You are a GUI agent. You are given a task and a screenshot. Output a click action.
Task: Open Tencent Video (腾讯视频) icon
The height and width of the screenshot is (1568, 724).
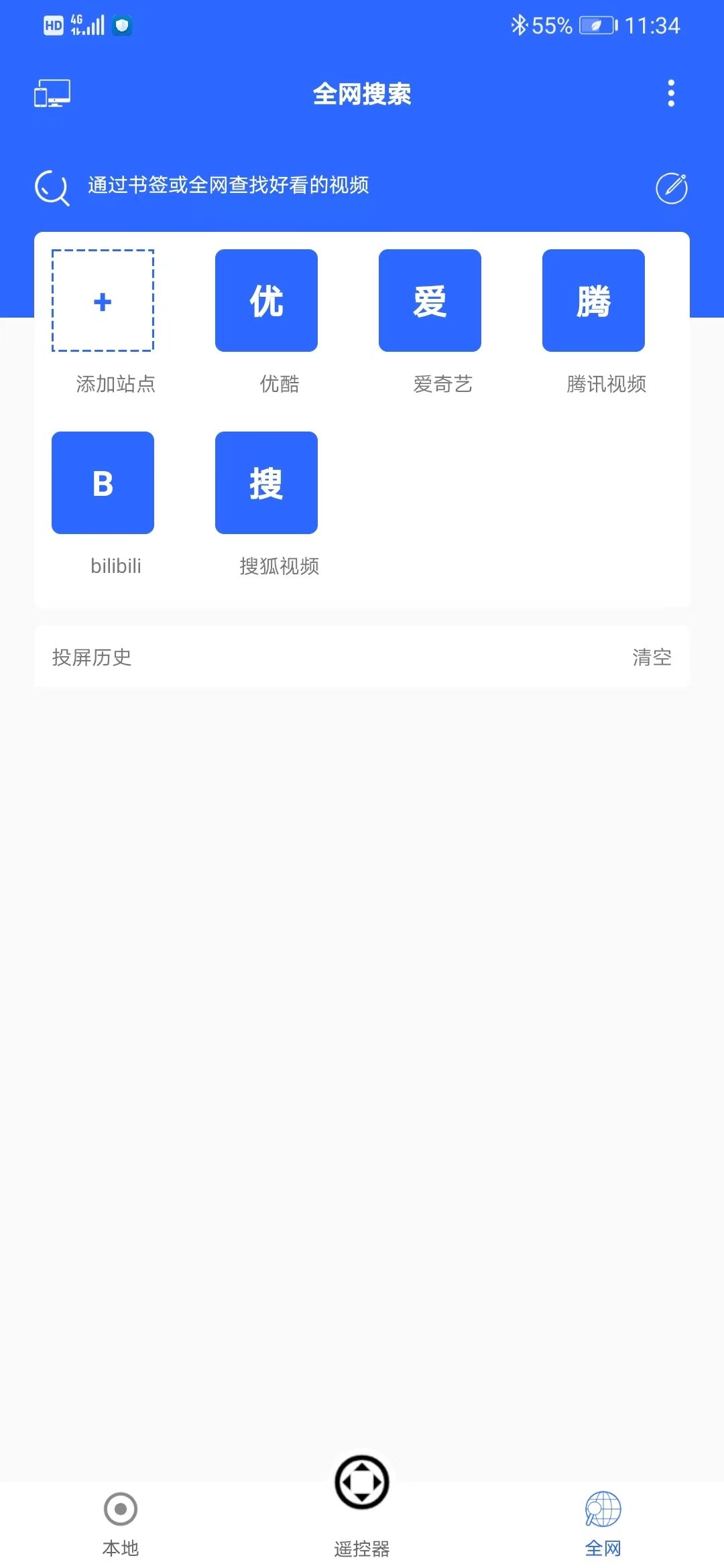tap(593, 300)
